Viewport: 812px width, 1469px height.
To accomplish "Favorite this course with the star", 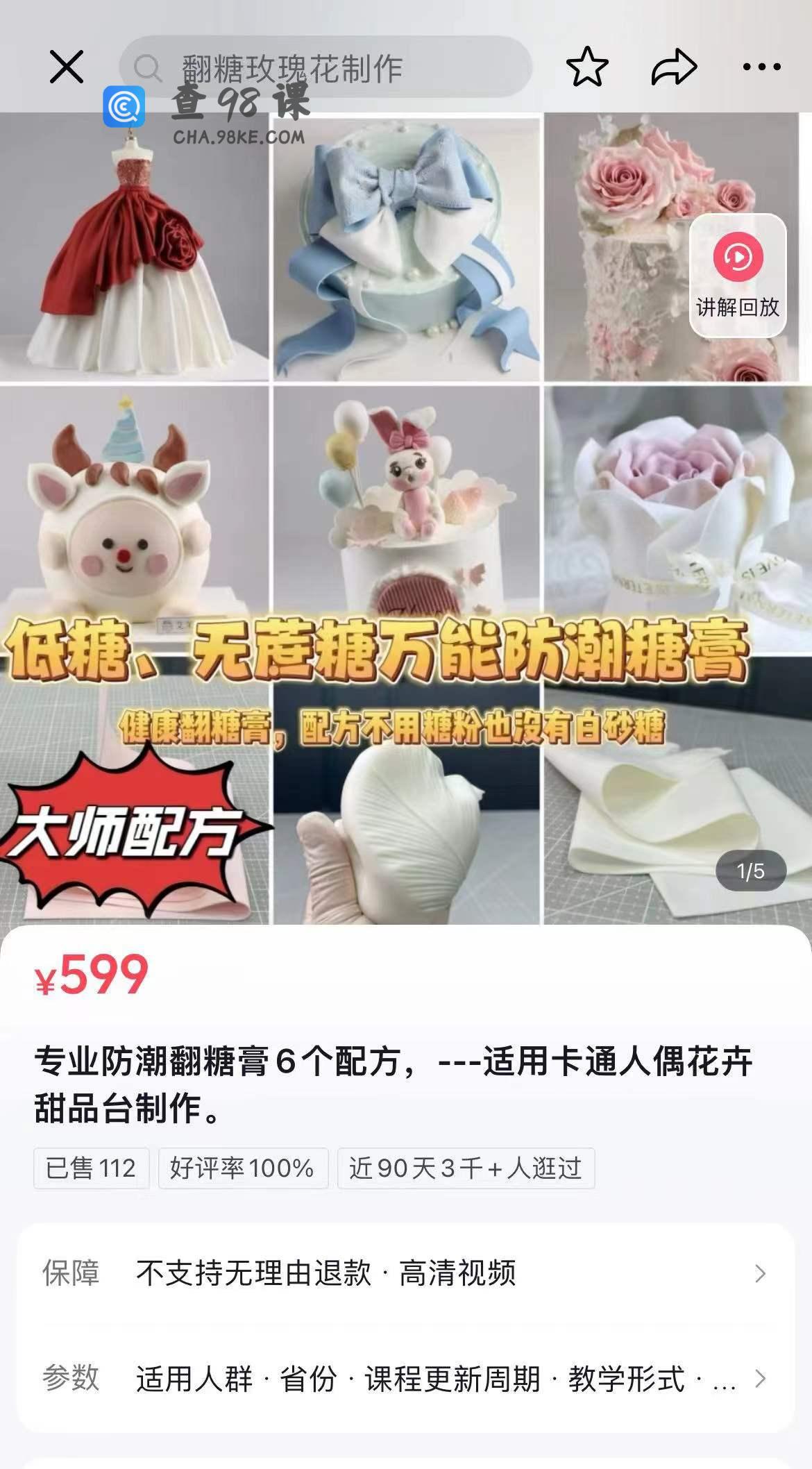I will (x=587, y=67).
